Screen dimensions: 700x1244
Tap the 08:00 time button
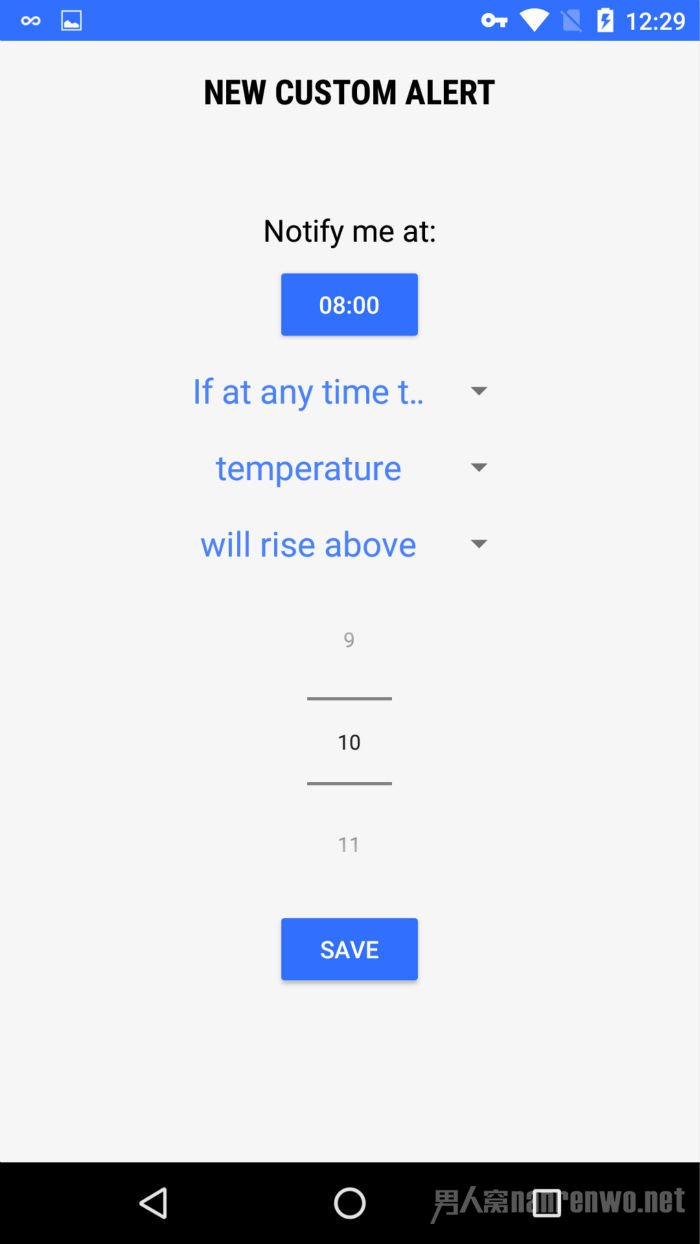coord(349,304)
